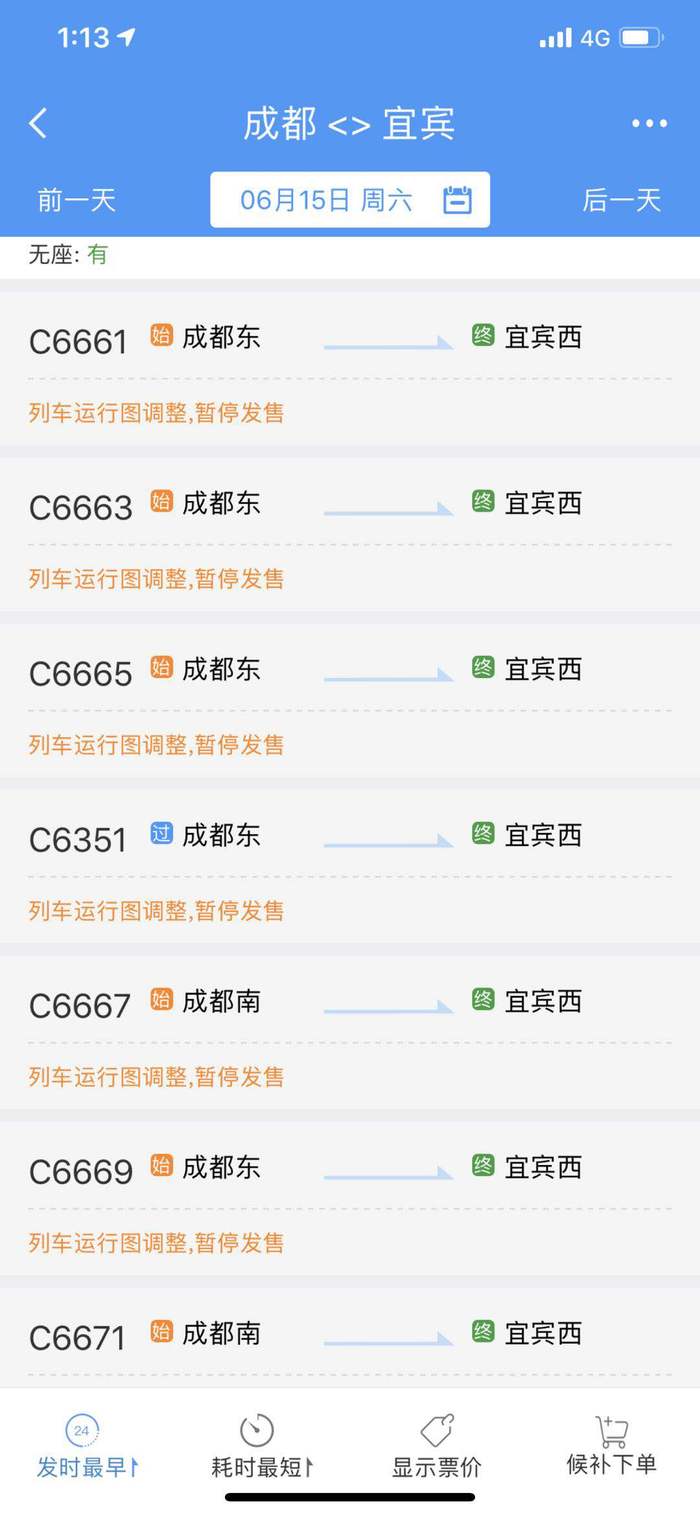The width and height of the screenshot is (700, 1515).
Task: Sort by earliest departure (发时最早)
Action: (x=87, y=1446)
